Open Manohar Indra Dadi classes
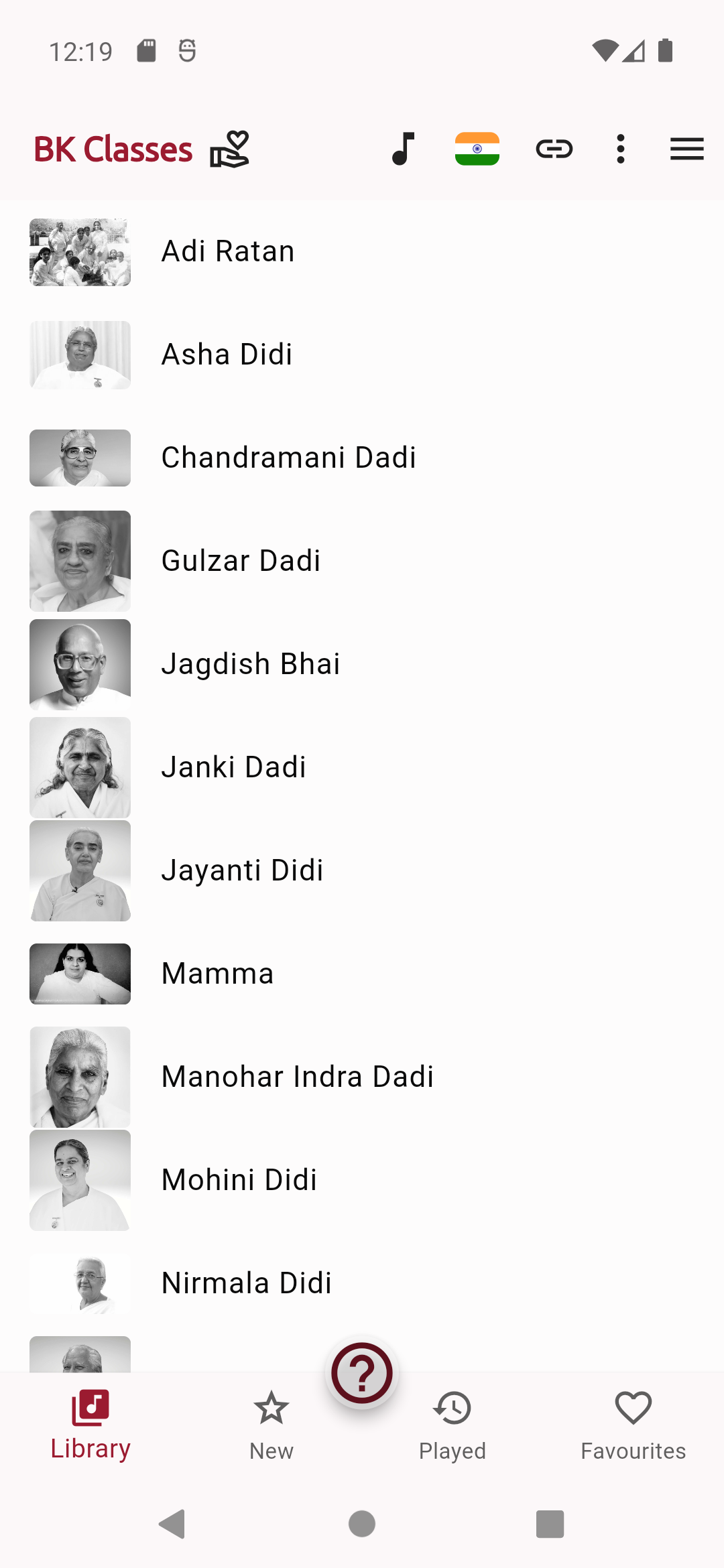 [297, 1077]
